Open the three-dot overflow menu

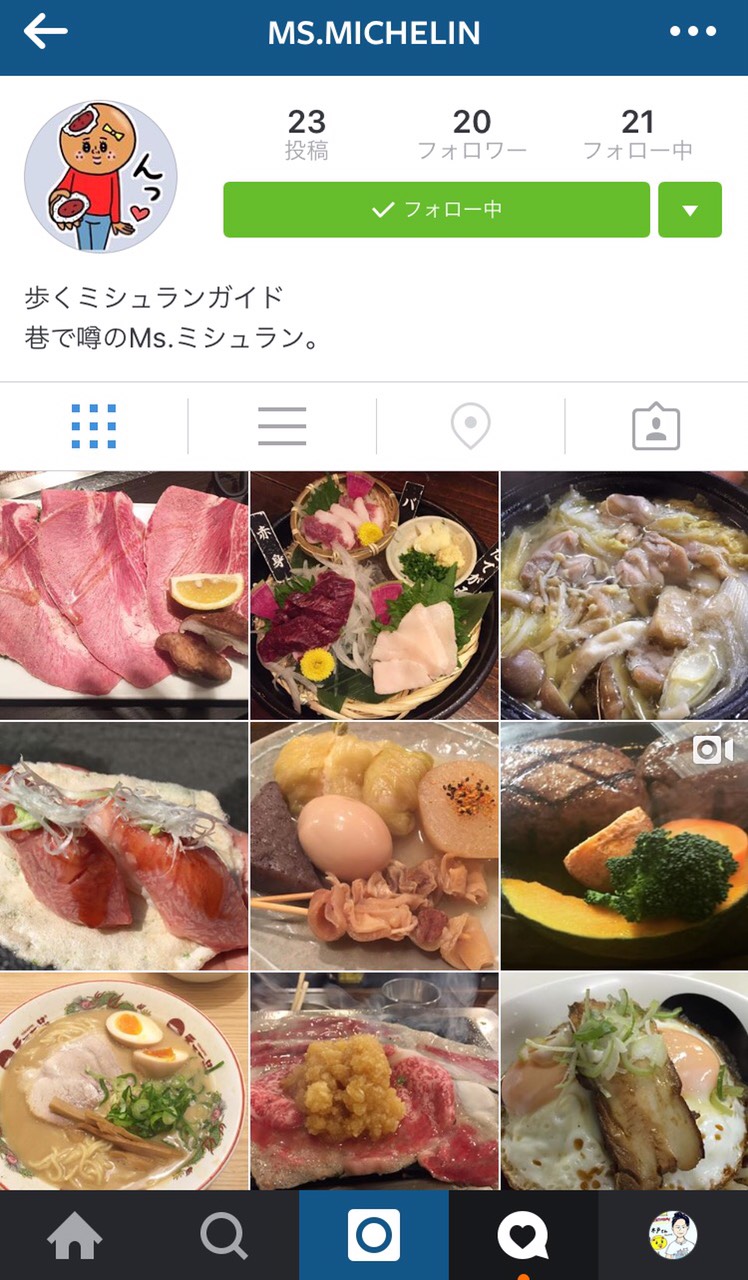coord(693,32)
